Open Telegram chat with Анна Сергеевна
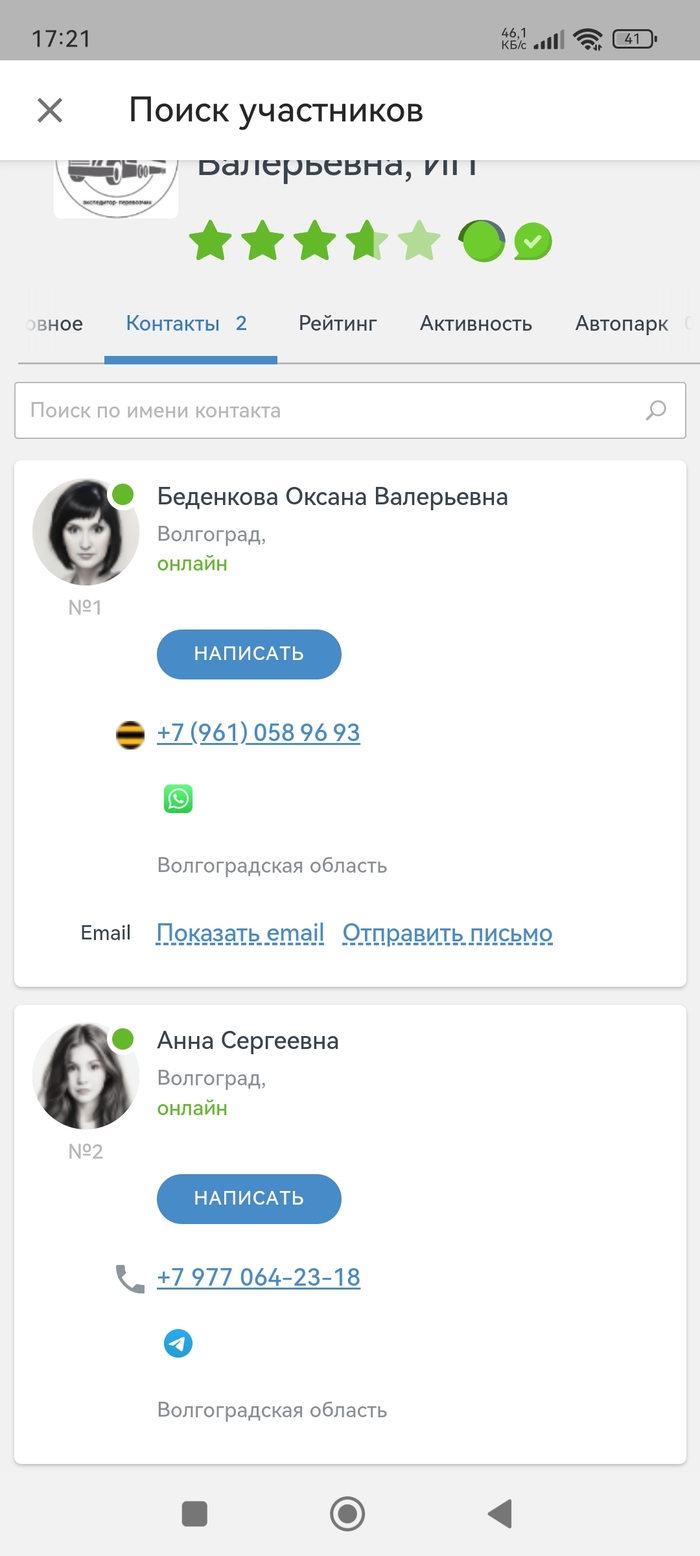This screenshot has height=1556, width=700. [178, 1344]
